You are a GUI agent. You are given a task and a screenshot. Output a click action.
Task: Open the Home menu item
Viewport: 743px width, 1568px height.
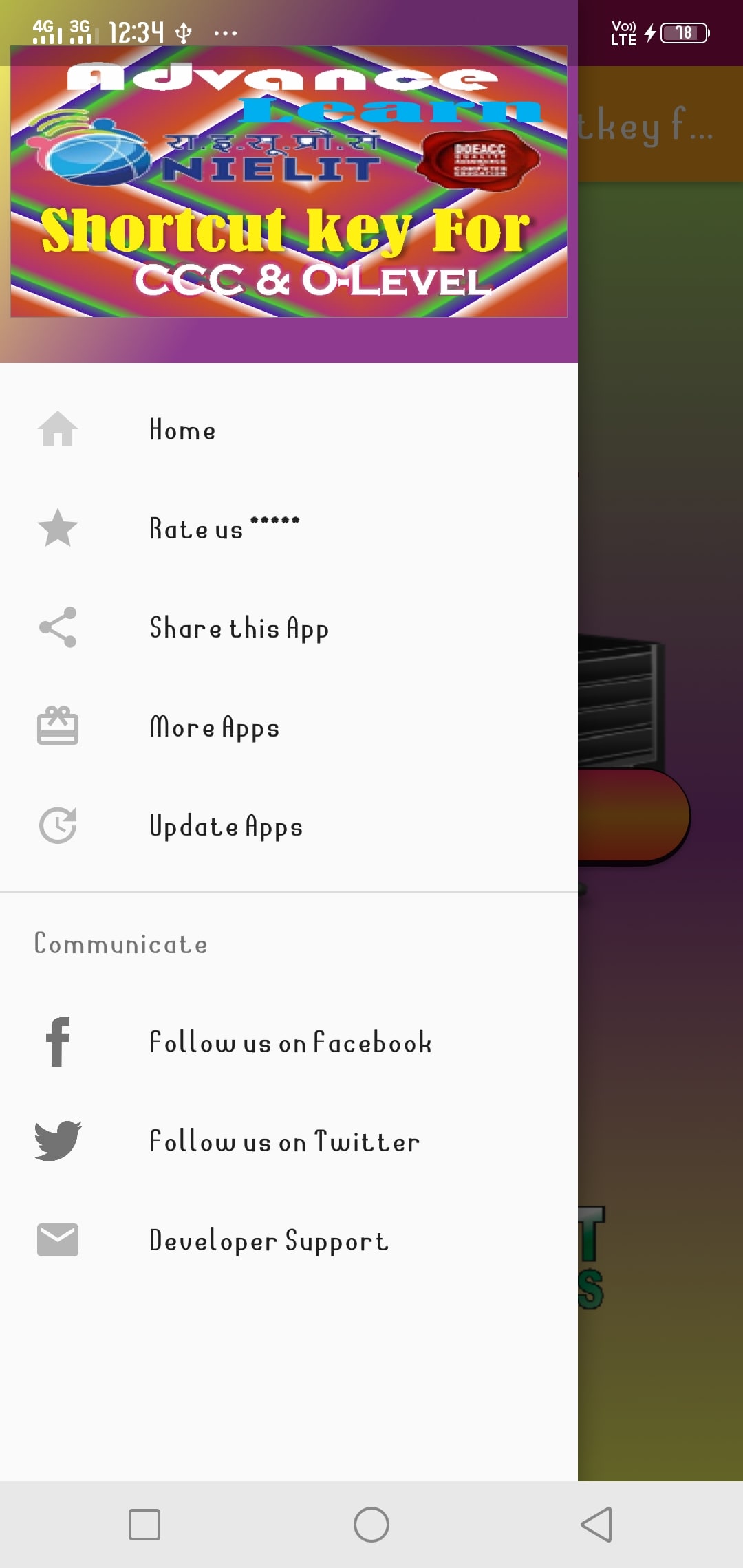click(x=289, y=430)
